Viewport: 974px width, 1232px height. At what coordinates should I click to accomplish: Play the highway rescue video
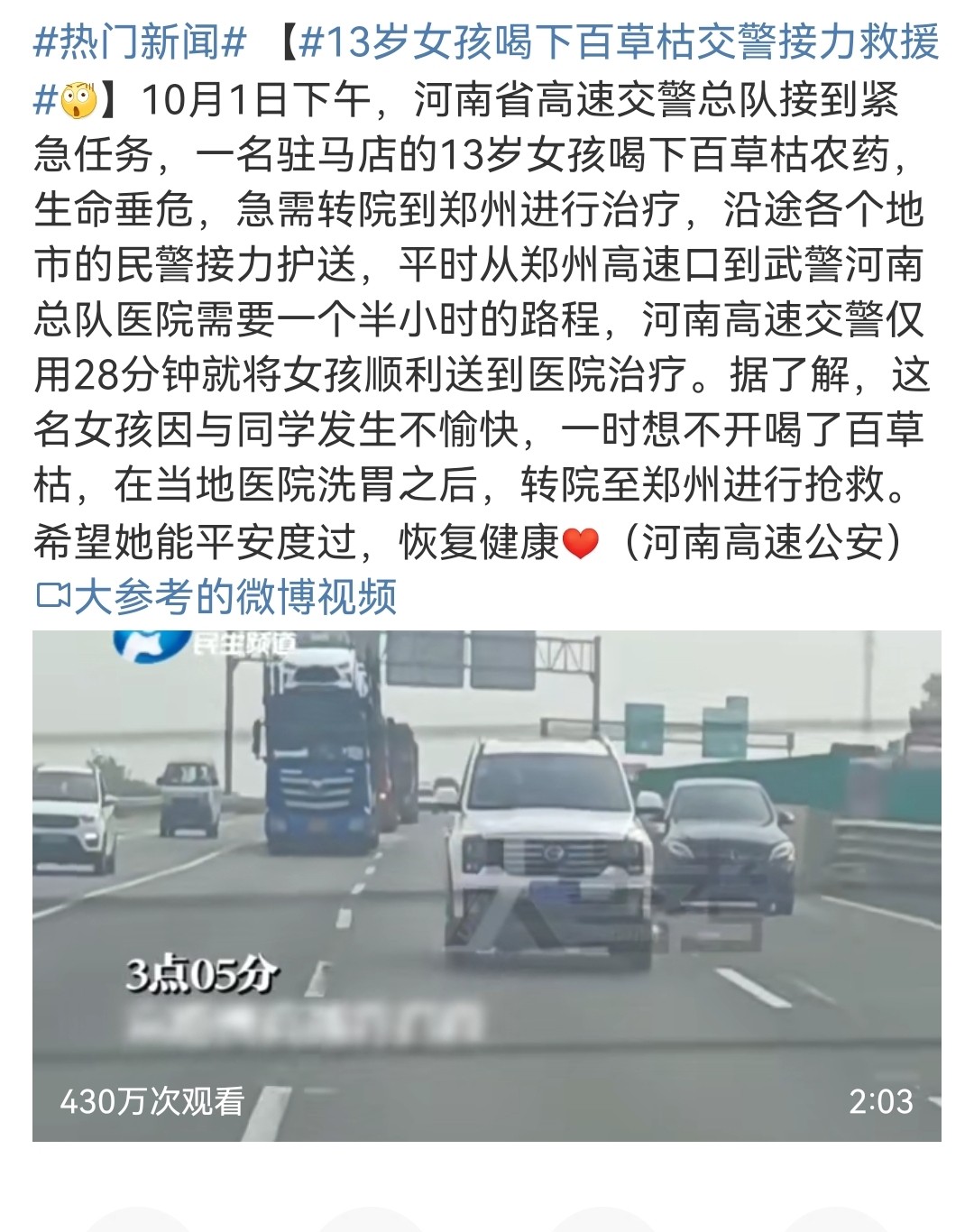(x=487, y=886)
